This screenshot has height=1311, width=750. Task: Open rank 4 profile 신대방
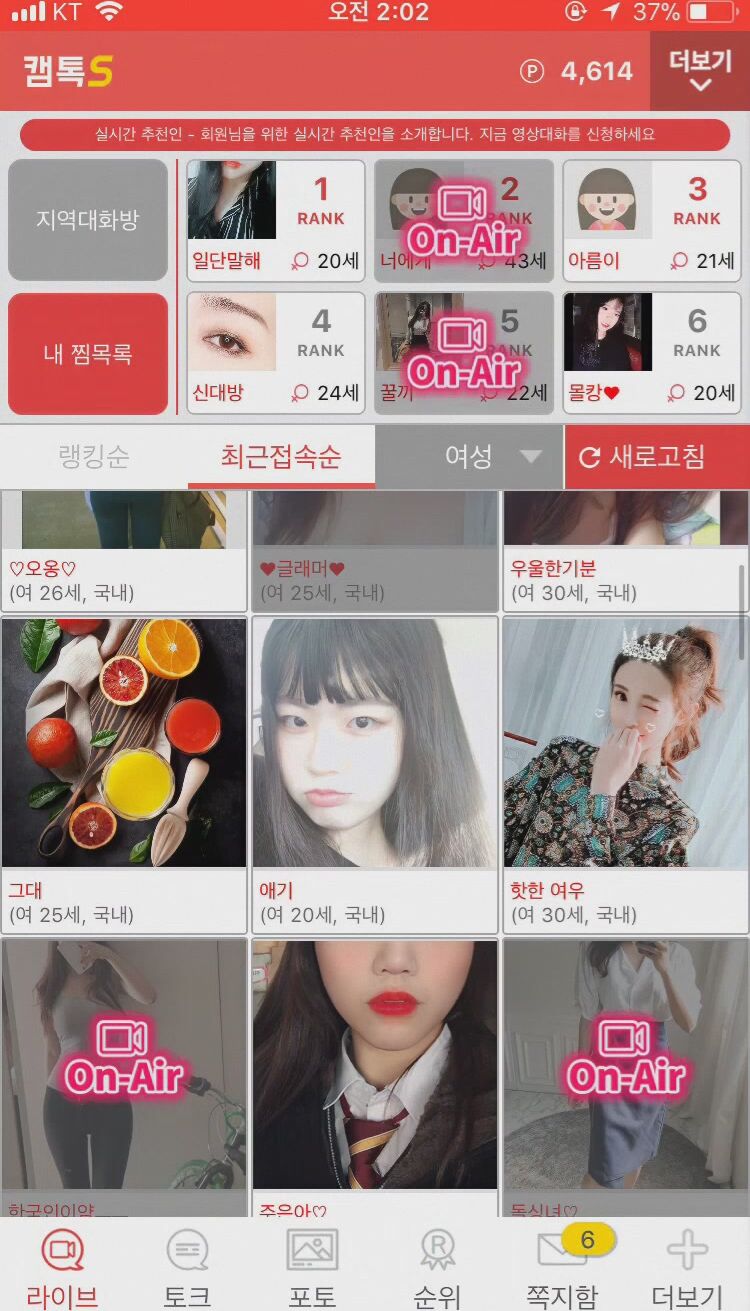276,351
